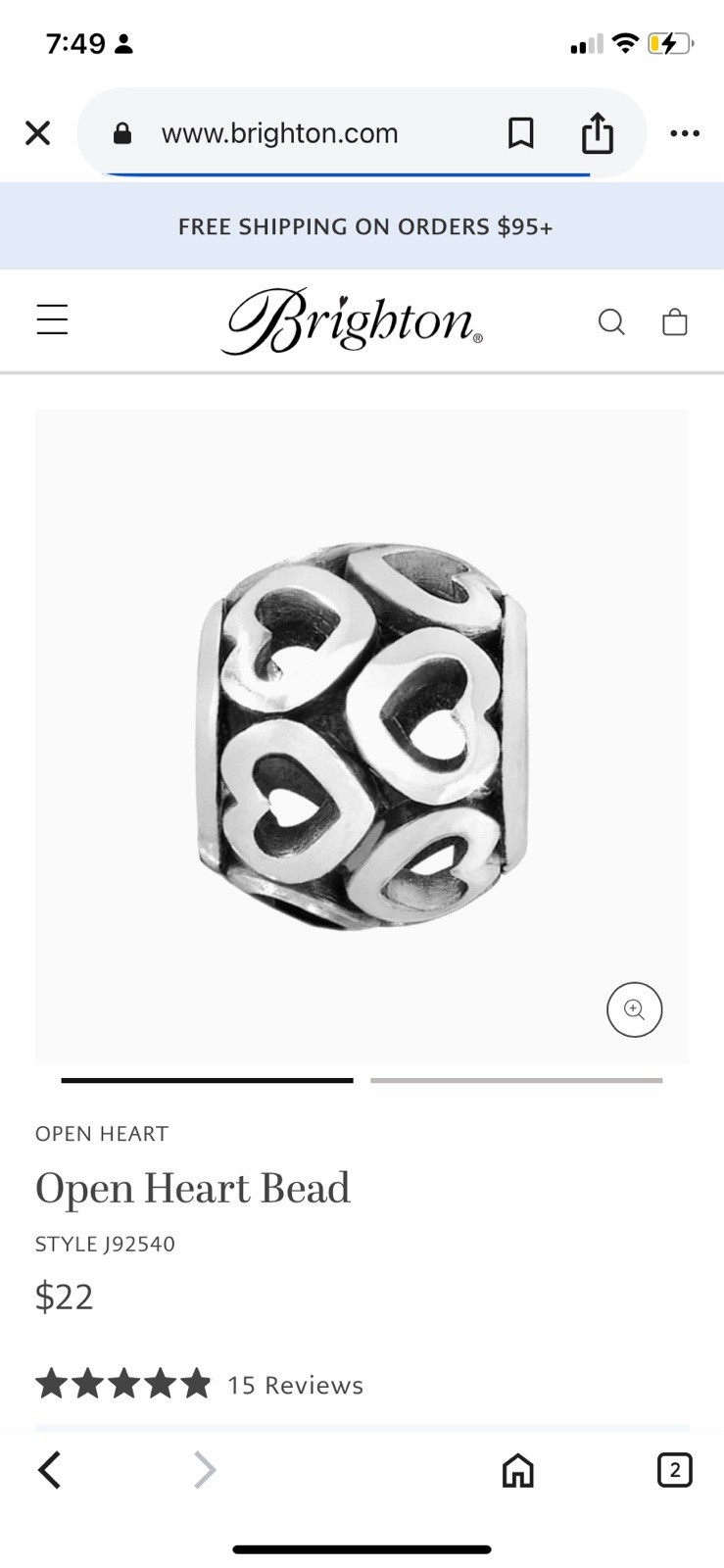724x1568 pixels.
Task: Close the in-app browser page
Action: click(37, 133)
